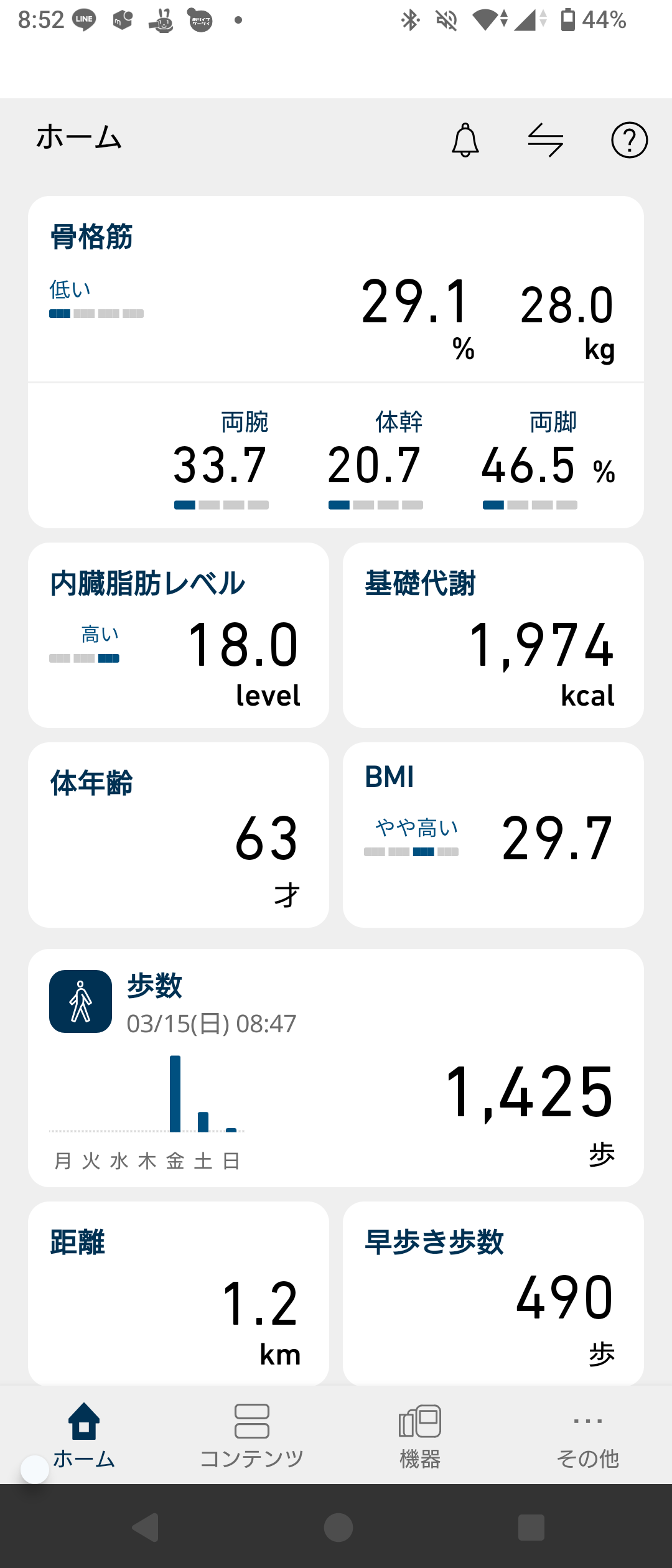The image size is (672, 1568).
Task: Switch to the 機器 devices tab
Action: (x=420, y=1435)
